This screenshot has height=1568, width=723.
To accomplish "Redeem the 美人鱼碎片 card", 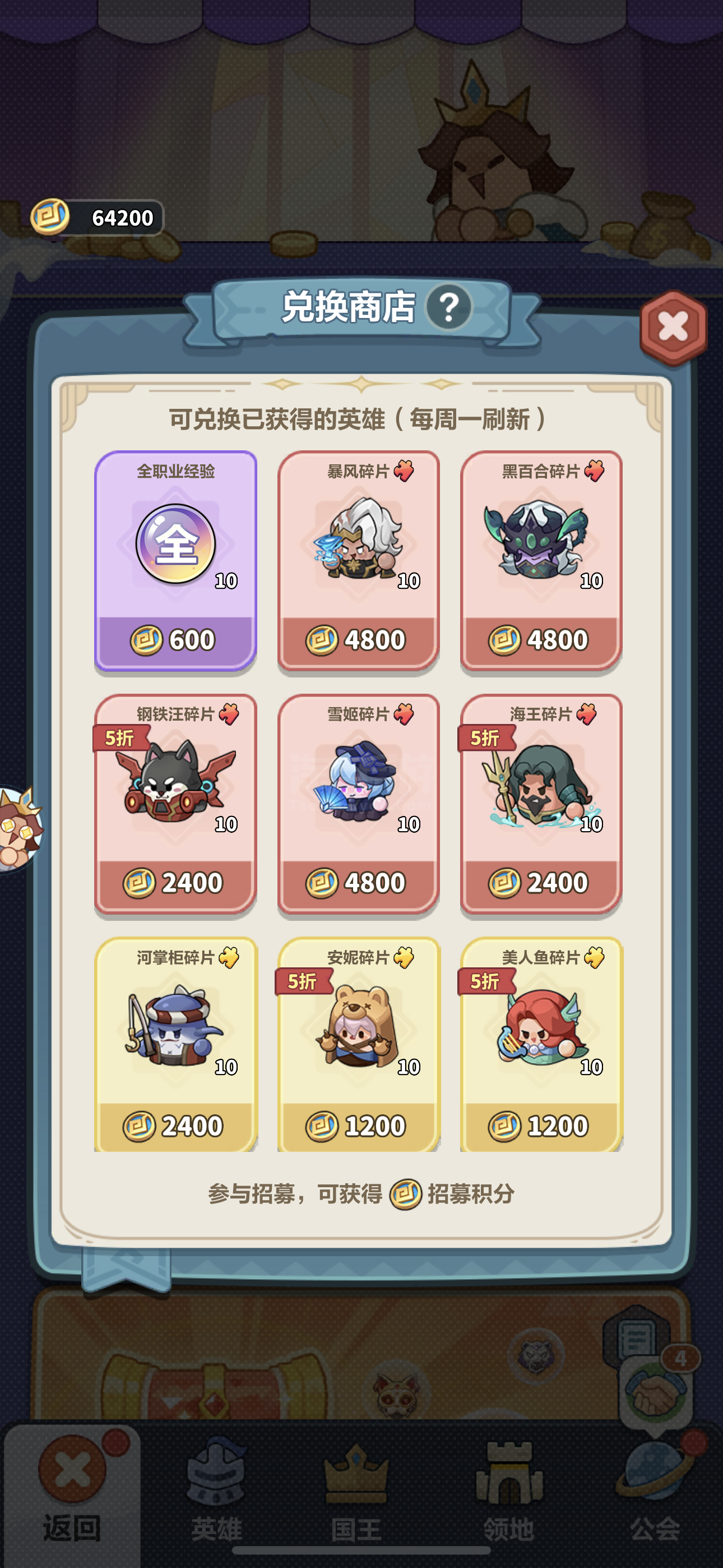I will pos(540,1045).
